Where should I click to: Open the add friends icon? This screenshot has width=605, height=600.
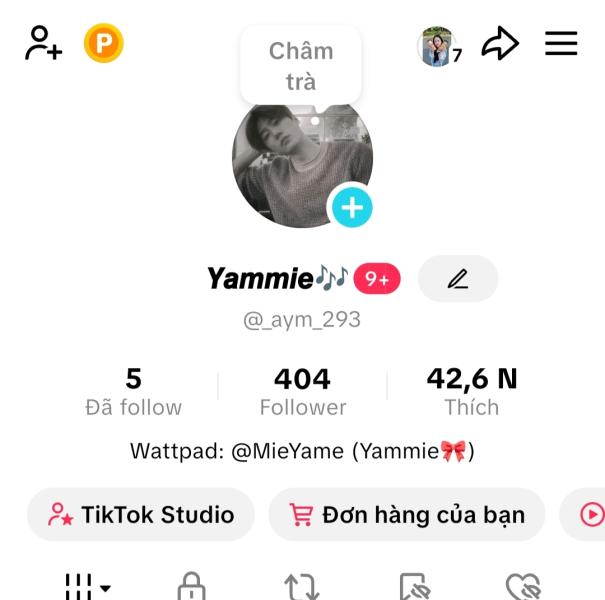coord(43,44)
